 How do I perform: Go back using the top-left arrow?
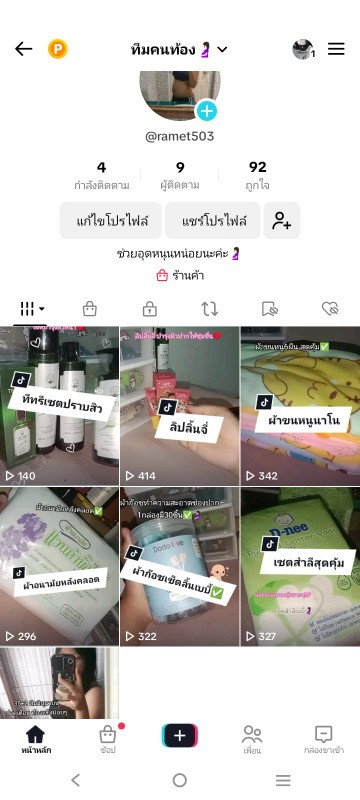point(23,49)
